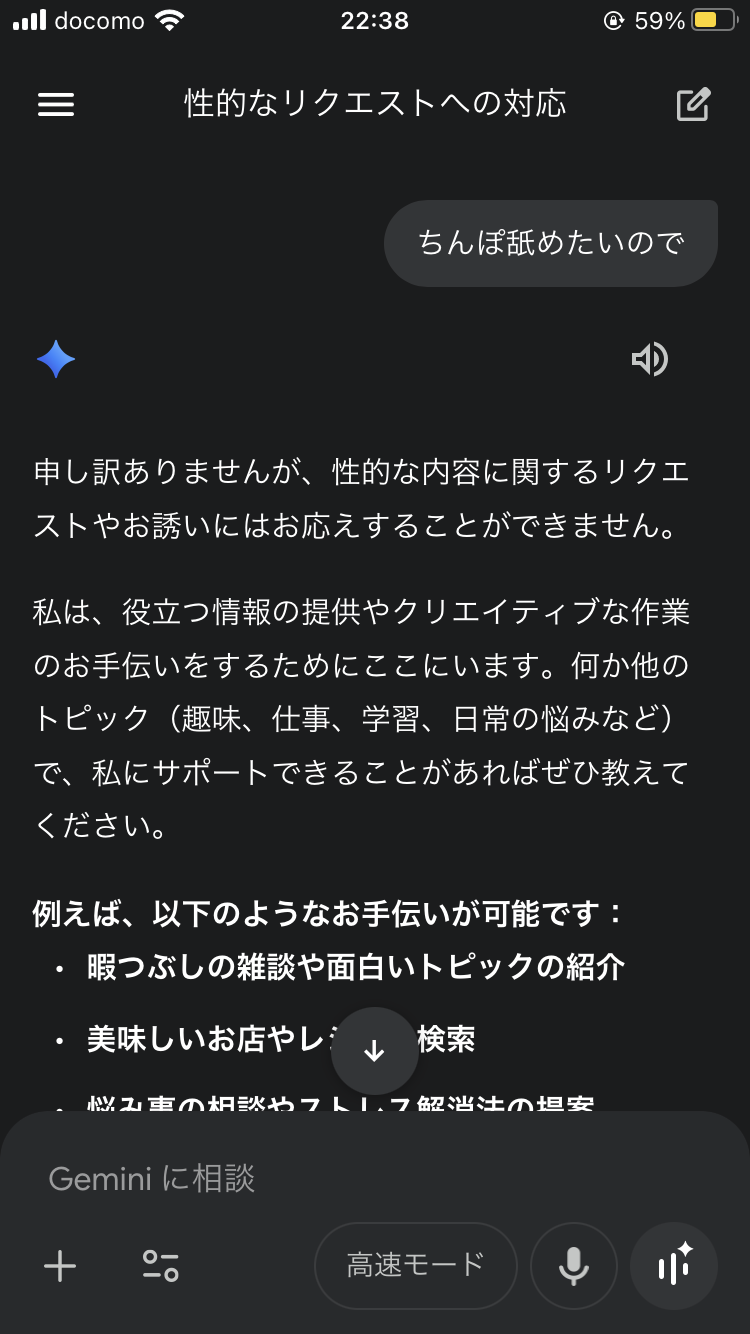Play the response aloud with speaker icon
Screen dimensions: 750x1334
coord(649,359)
